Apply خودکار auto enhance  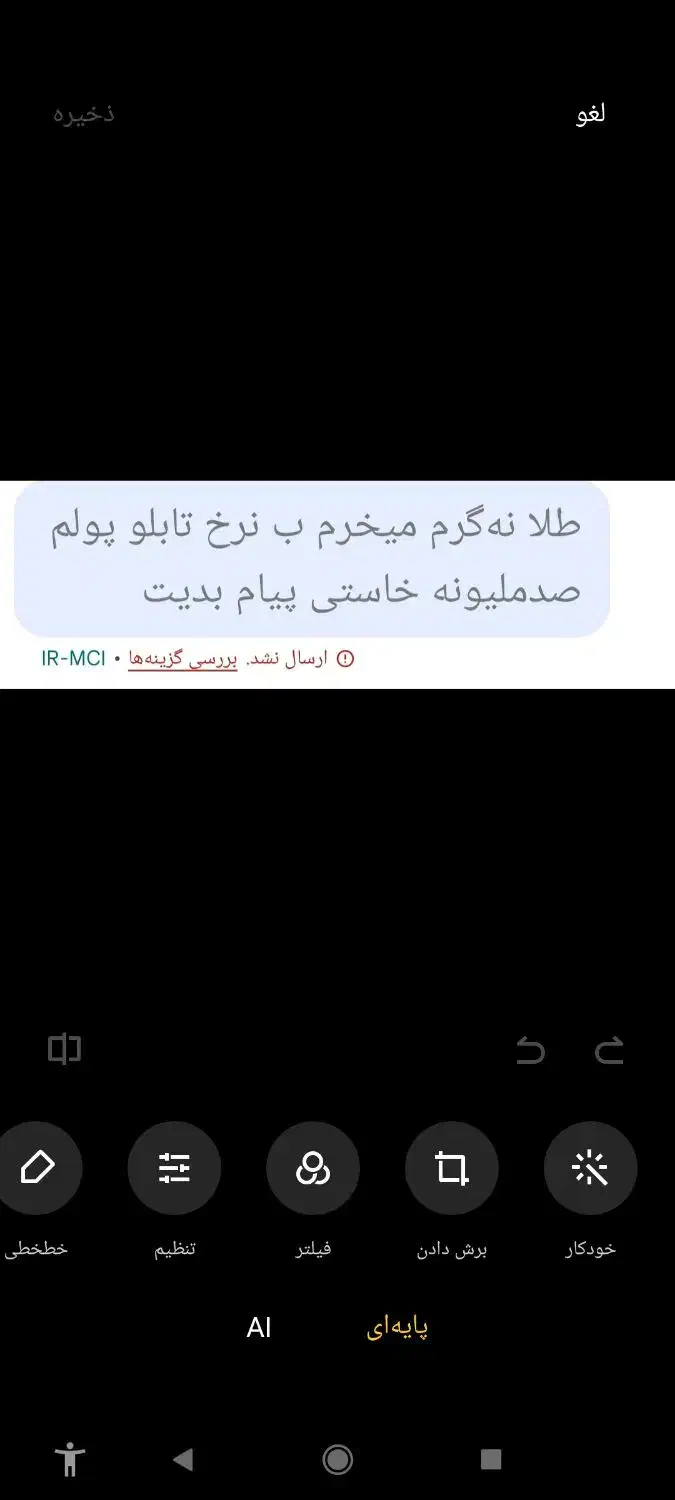(x=590, y=1168)
